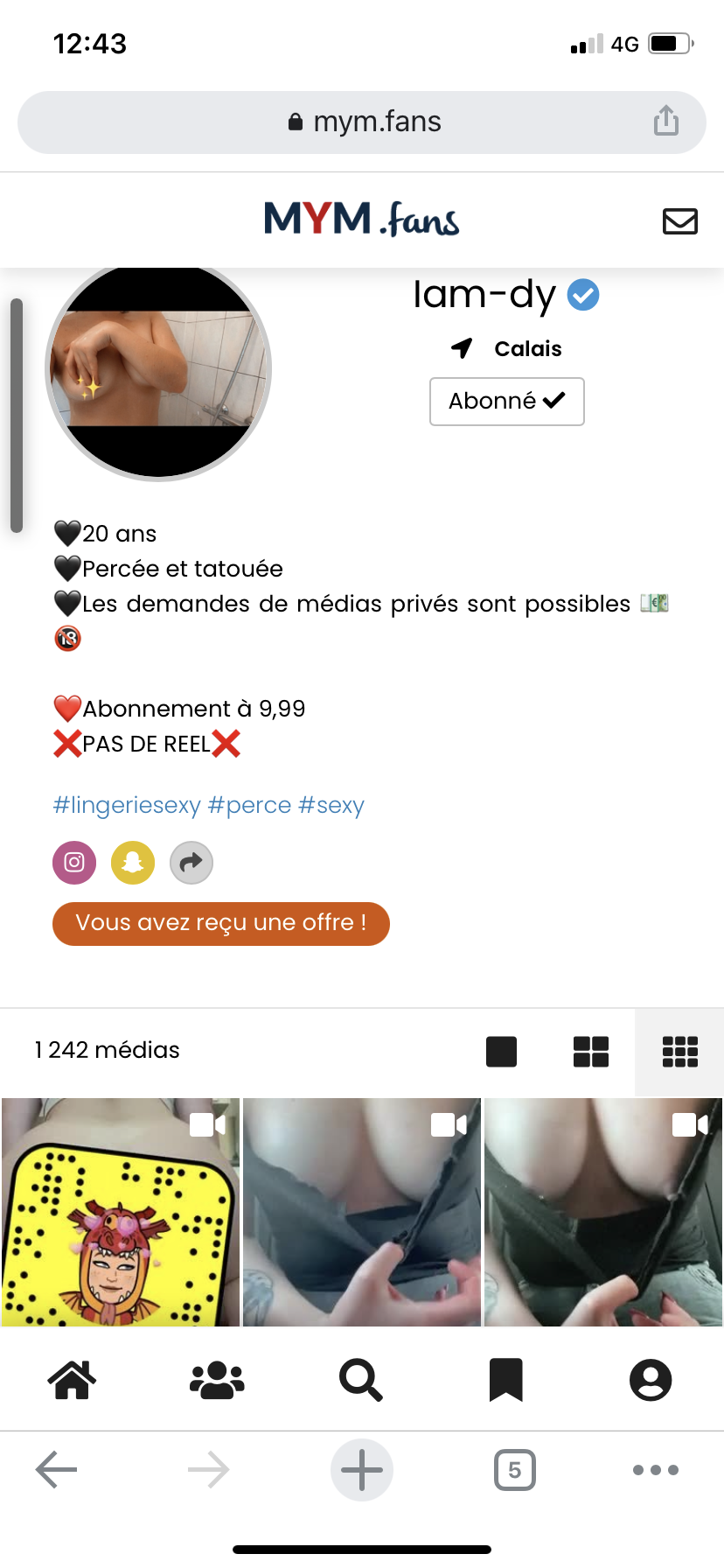The image size is (724, 1568).
Task: Open the Snapchat profile link
Action: (133, 863)
